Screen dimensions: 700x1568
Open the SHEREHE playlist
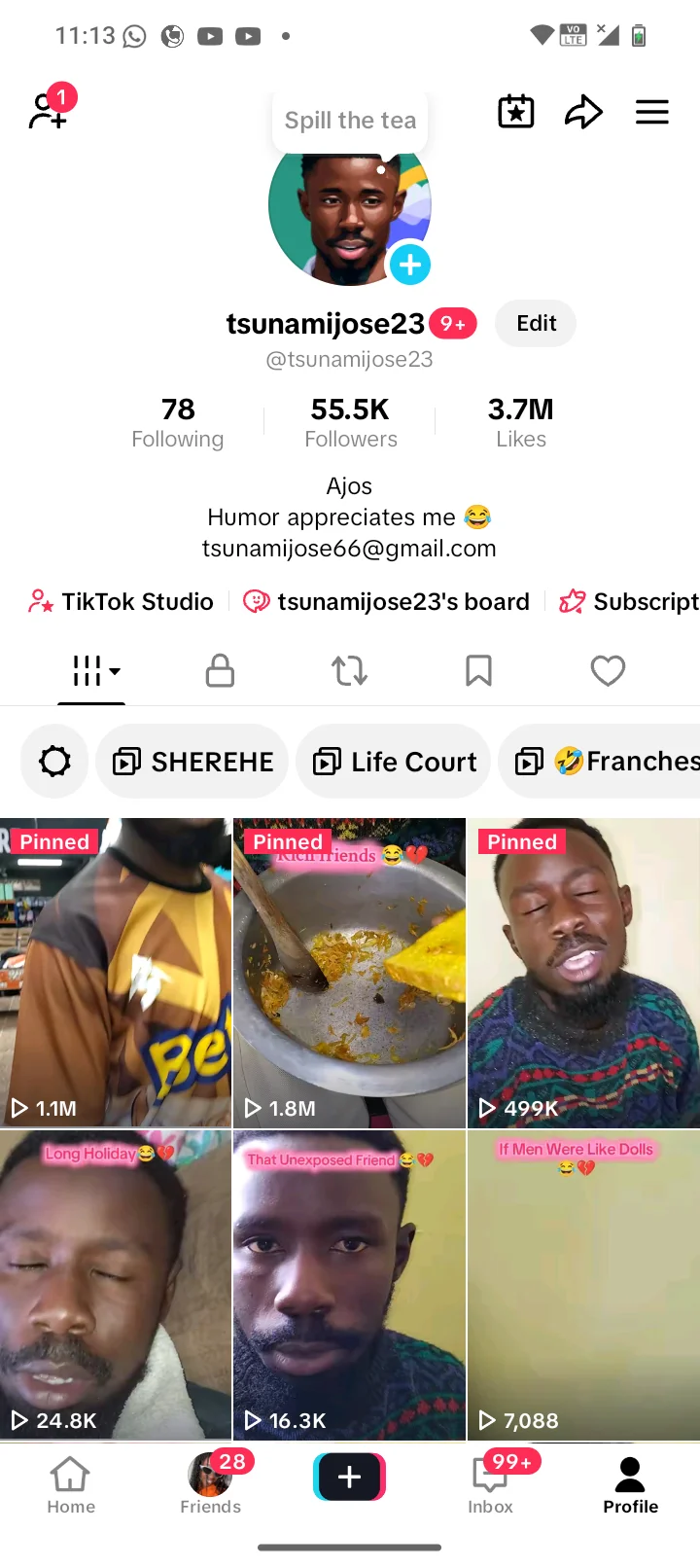192,762
